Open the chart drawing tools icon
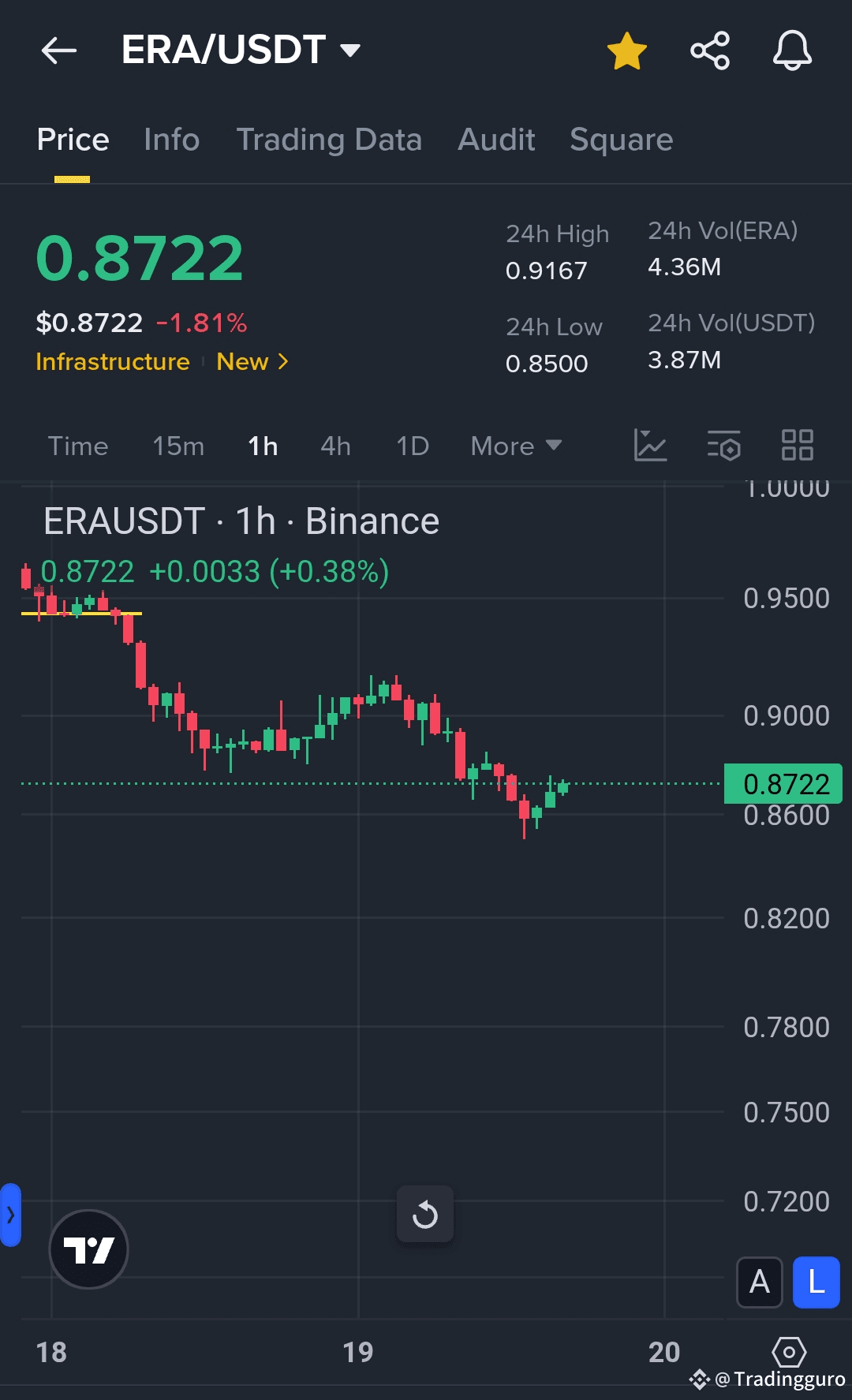 click(x=651, y=446)
